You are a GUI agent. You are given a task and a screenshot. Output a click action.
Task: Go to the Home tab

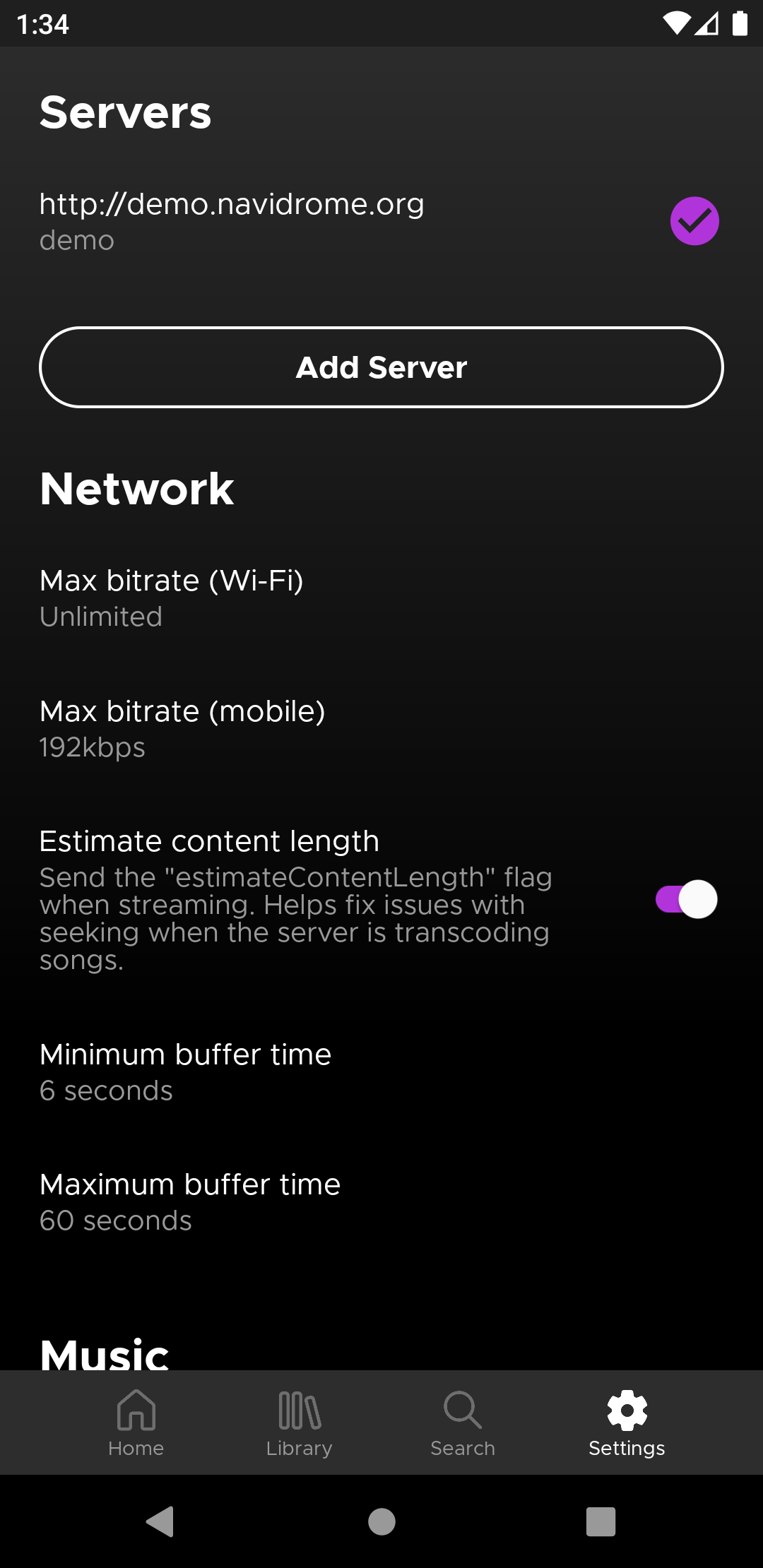coord(136,1423)
